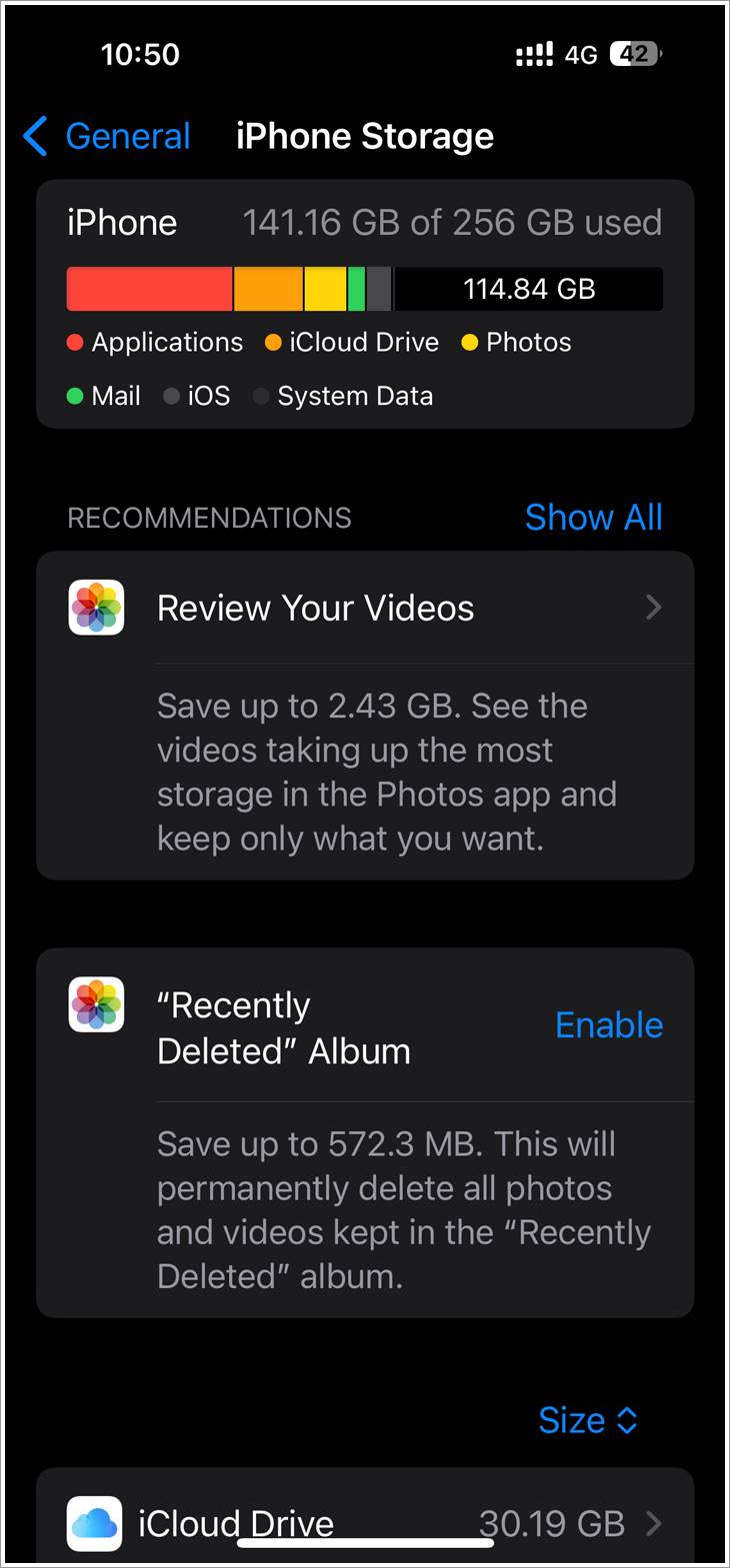This screenshot has width=730, height=1568.
Task: Expand Review Your Videos with its chevron
Action: [x=653, y=607]
